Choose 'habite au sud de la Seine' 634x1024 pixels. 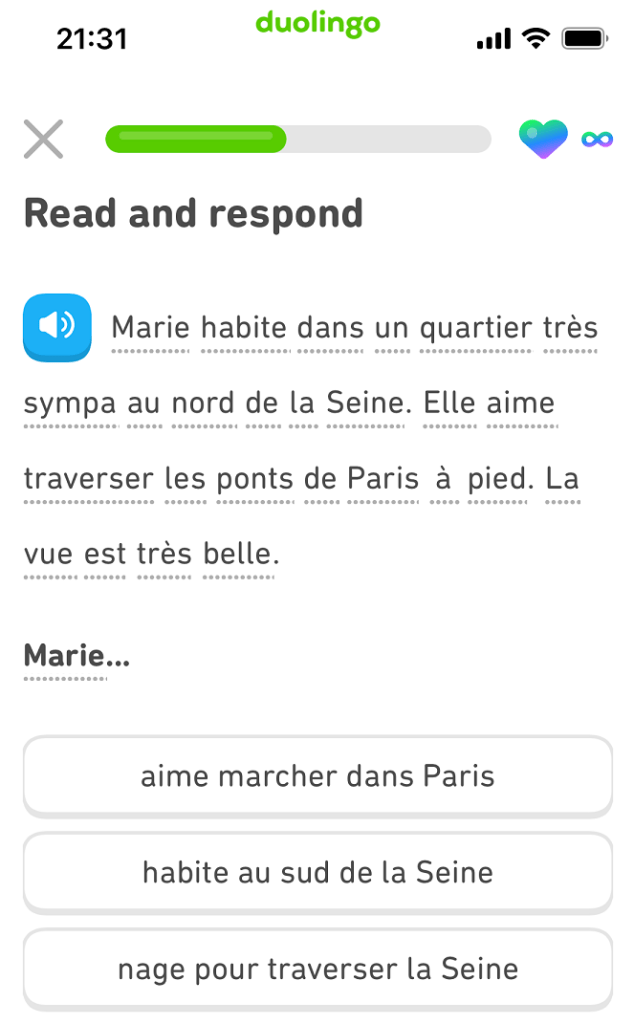(x=317, y=872)
